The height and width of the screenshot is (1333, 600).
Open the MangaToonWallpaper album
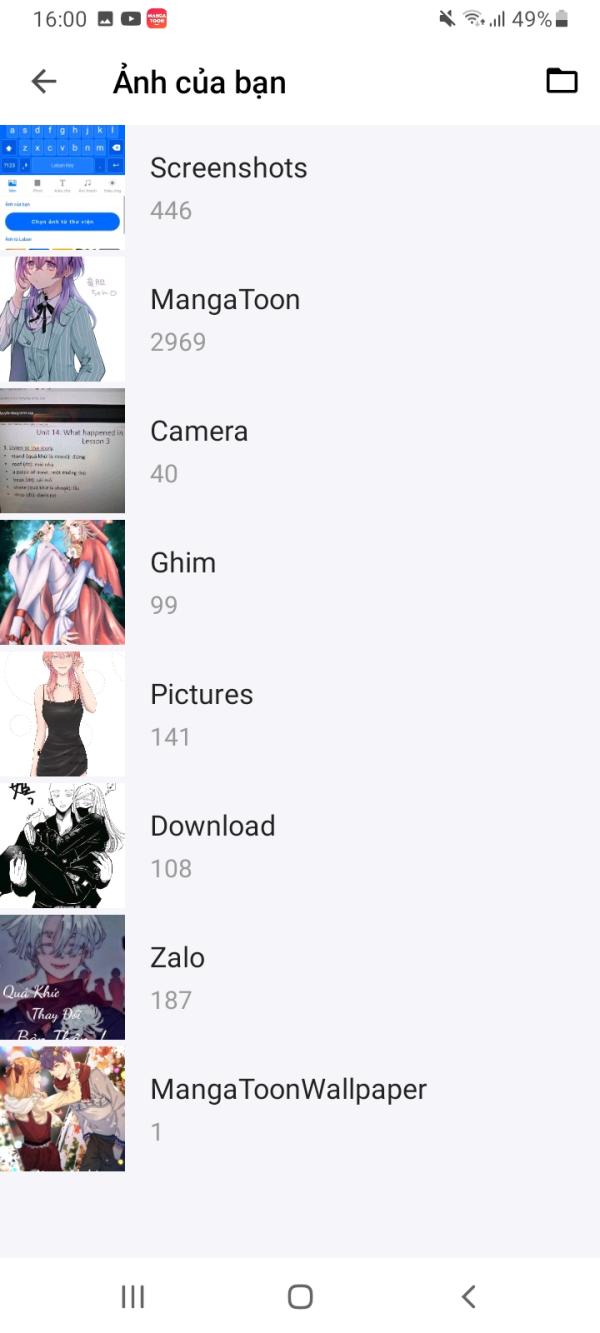click(x=300, y=1109)
